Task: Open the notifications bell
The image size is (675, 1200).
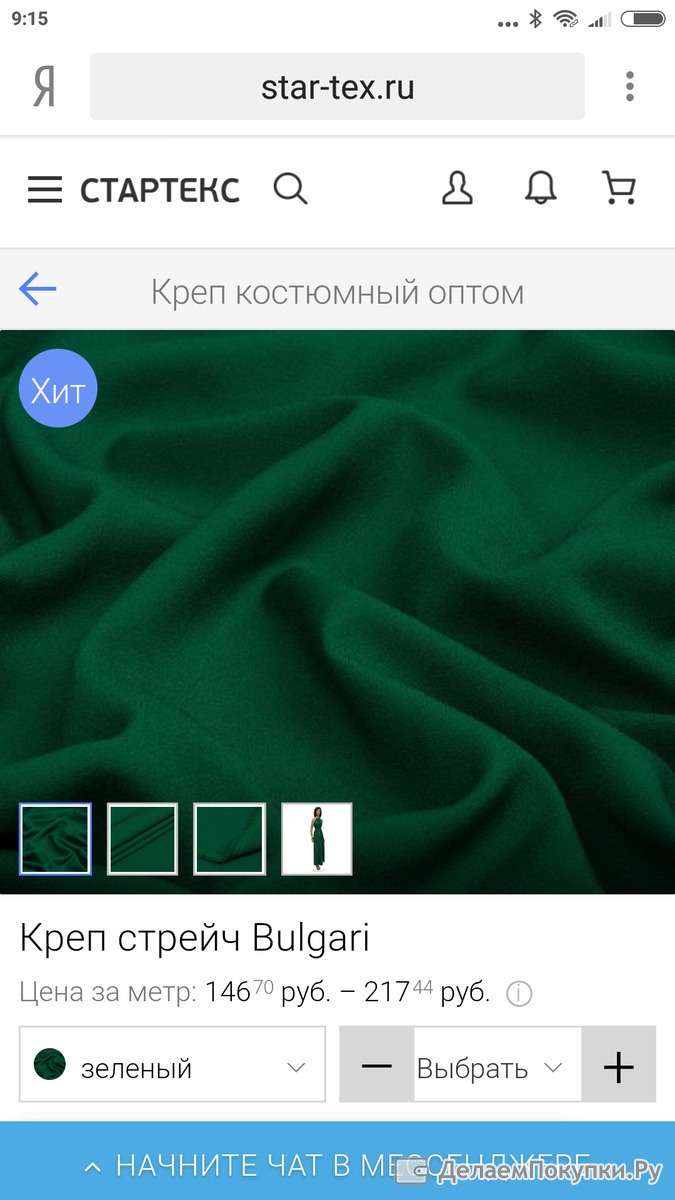Action: (x=541, y=188)
